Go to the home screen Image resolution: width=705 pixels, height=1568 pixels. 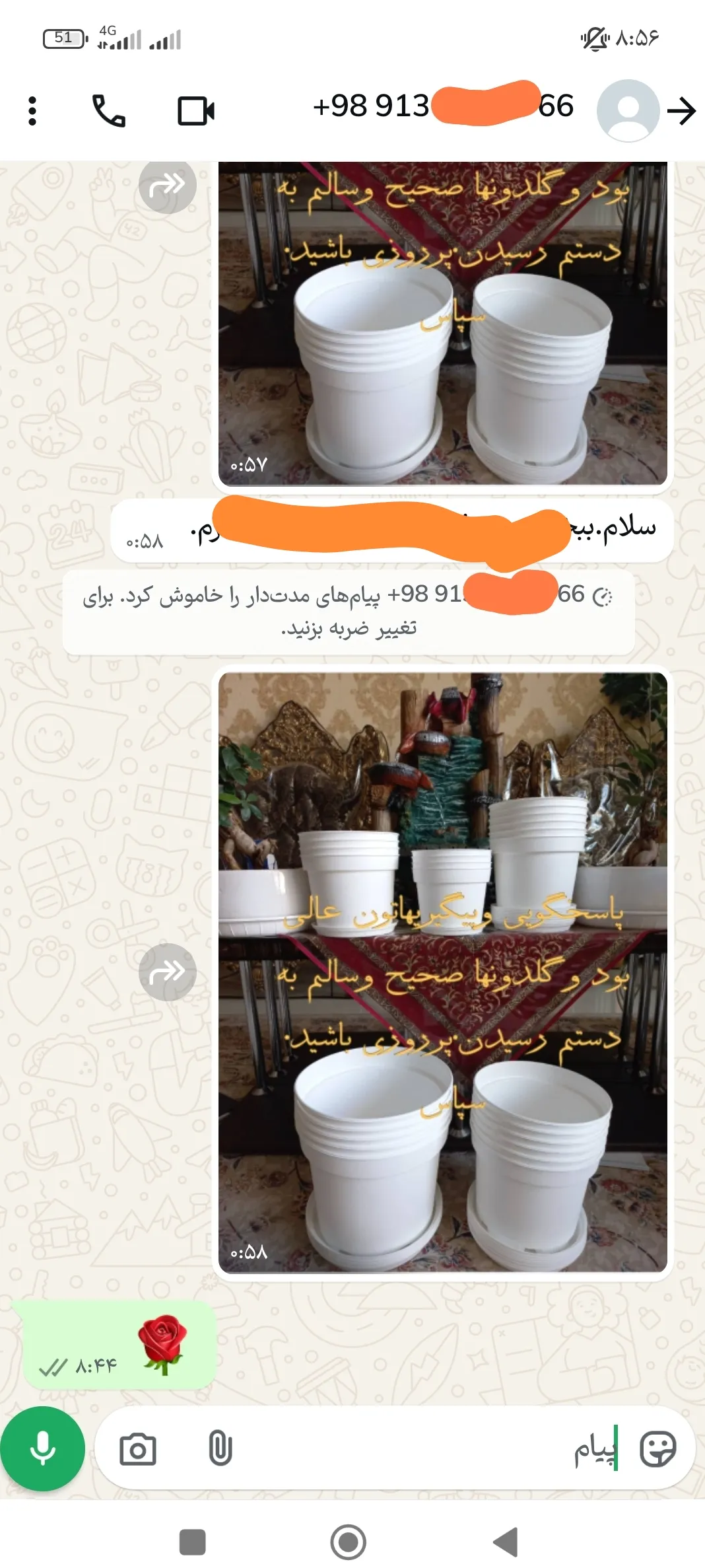pos(348,1542)
